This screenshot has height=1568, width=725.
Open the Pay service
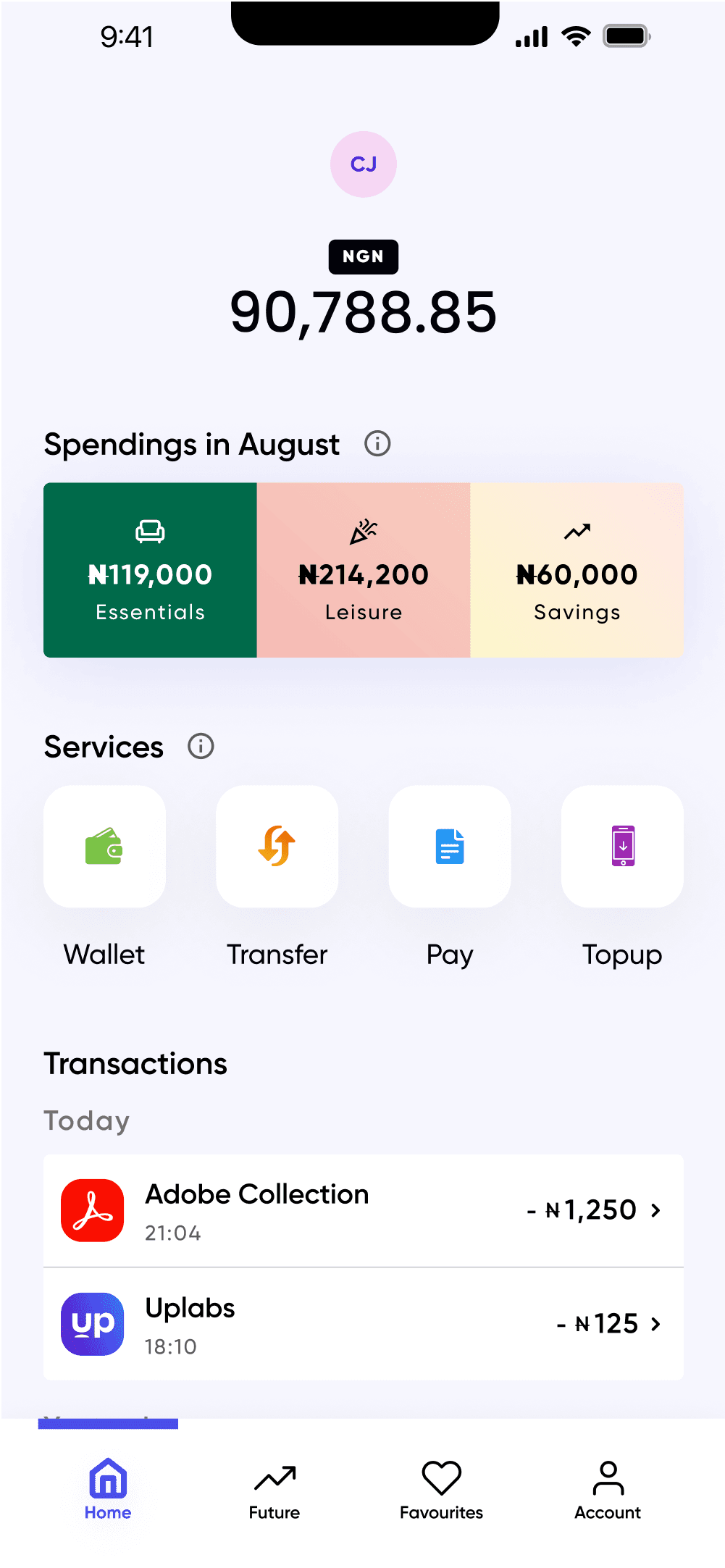tap(450, 847)
